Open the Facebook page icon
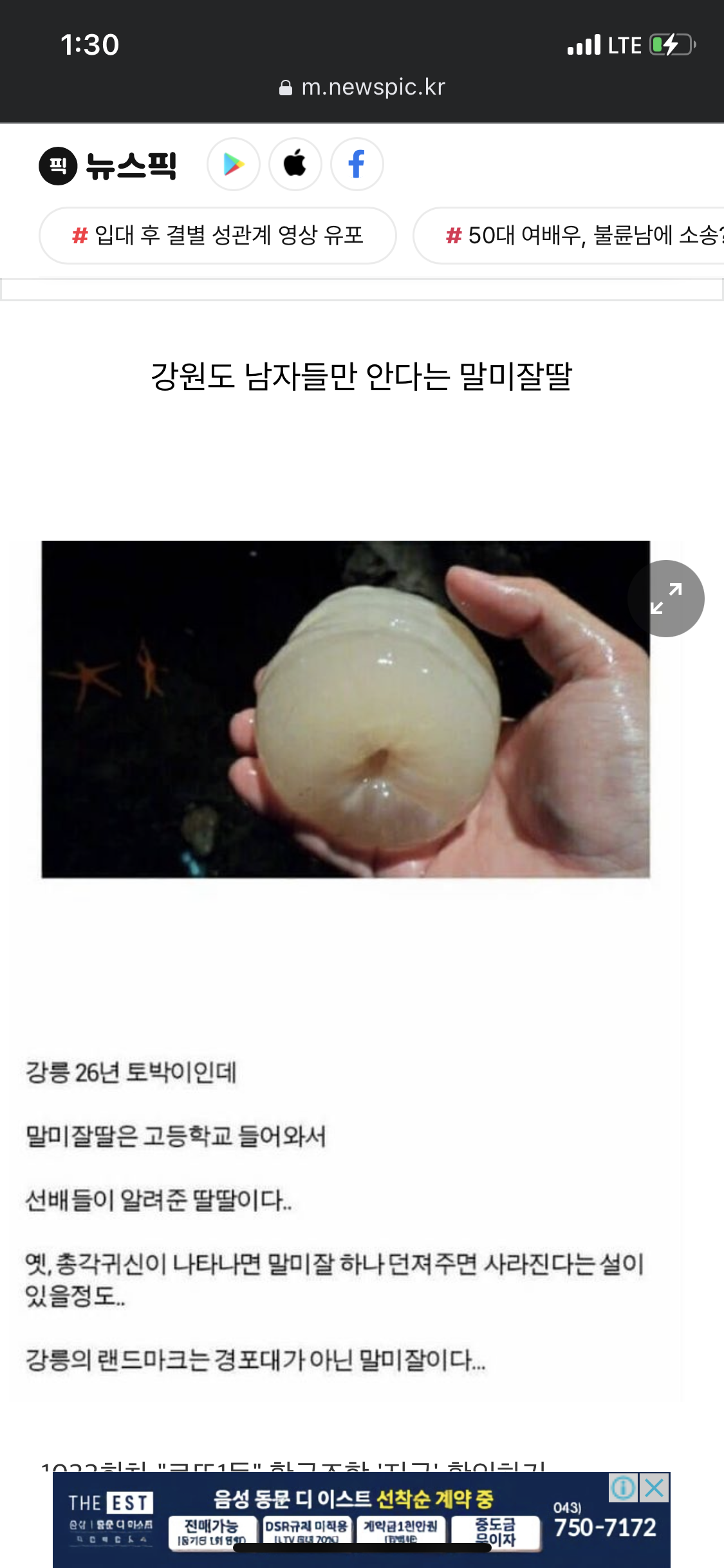Screen dimensions: 724x1568 click(357, 165)
